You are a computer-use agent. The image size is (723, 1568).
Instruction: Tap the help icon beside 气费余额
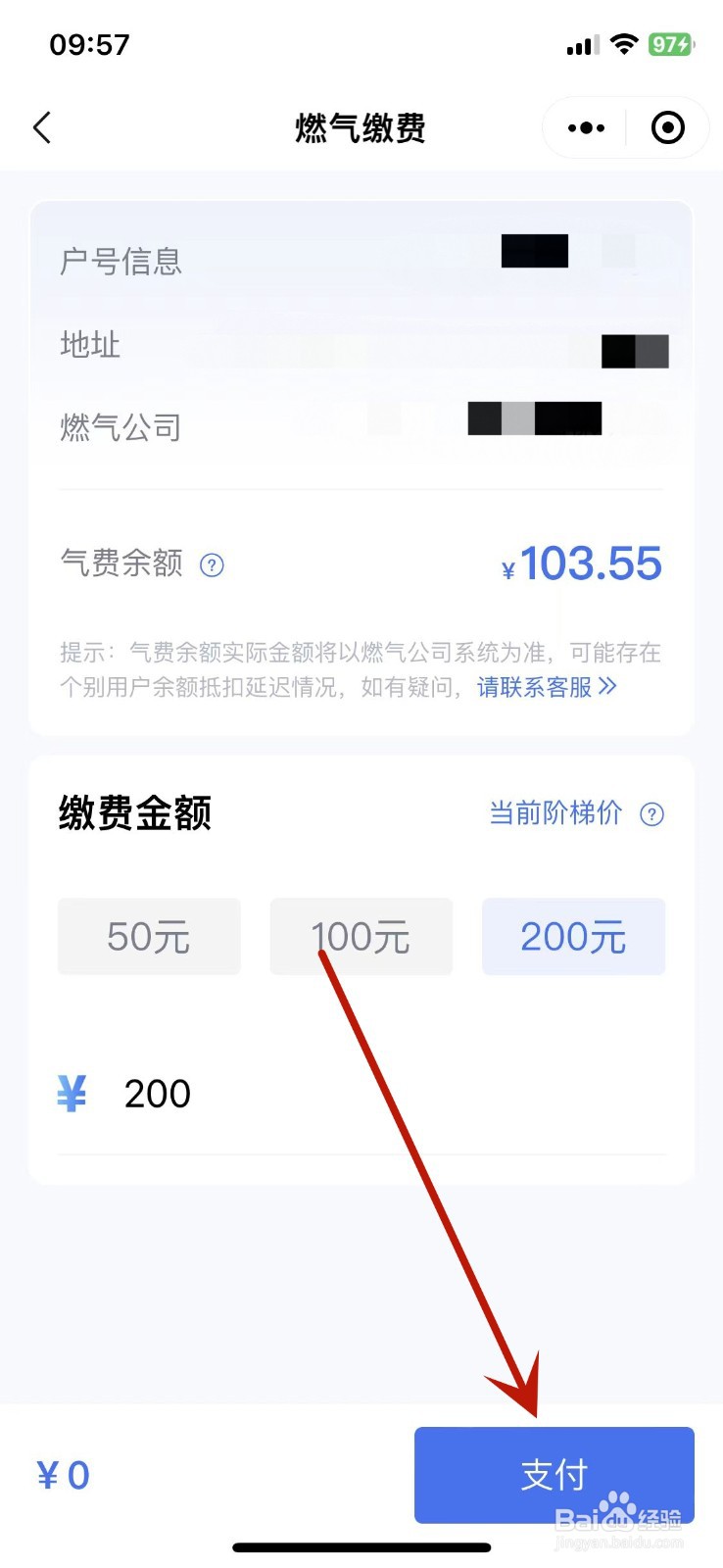coord(212,564)
